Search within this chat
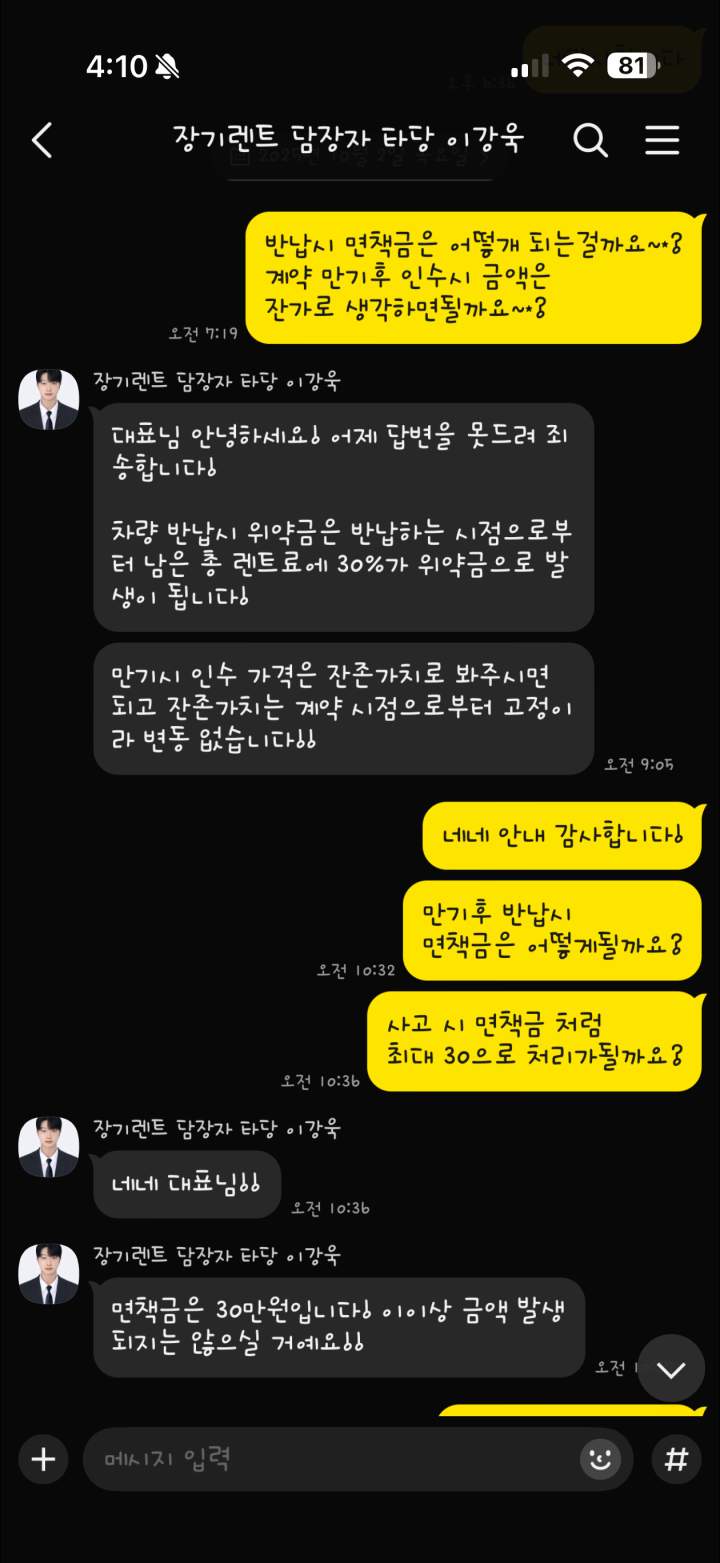Viewport: 720px width, 1563px height. pos(590,141)
